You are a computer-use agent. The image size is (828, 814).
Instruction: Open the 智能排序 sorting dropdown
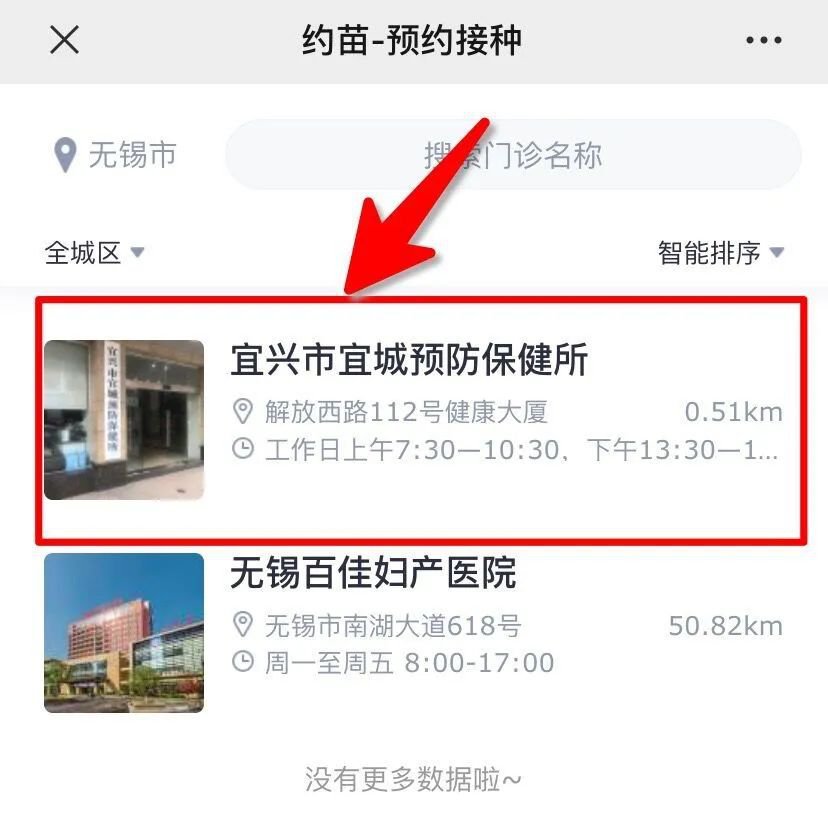(x=720, y=253)
